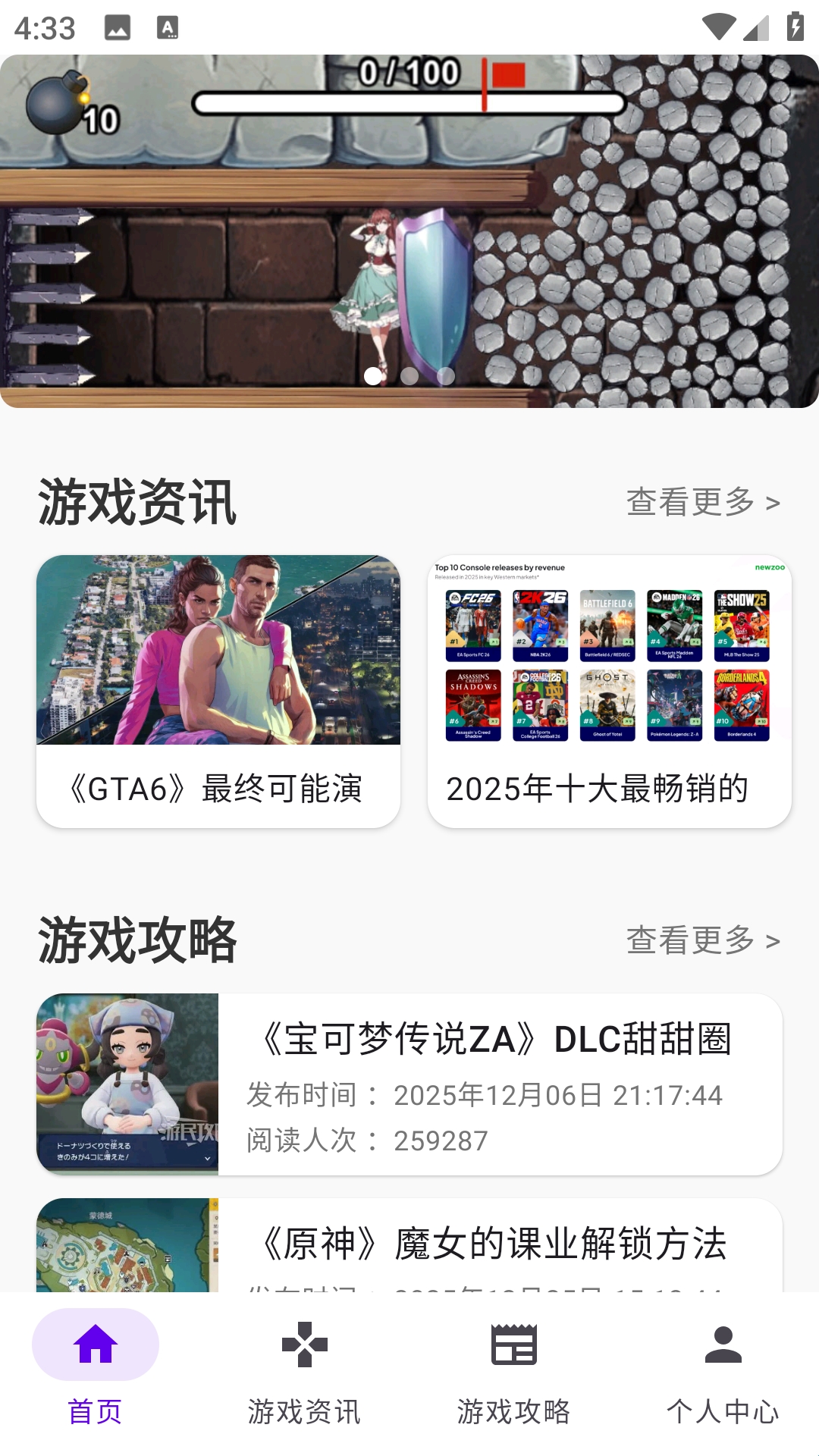Open the 《宝可梦传说ZA》DLC甜甜圈 guide
Image resolution: width=819 pixels, height=1456 pixels.
(x=409, y=1084)
